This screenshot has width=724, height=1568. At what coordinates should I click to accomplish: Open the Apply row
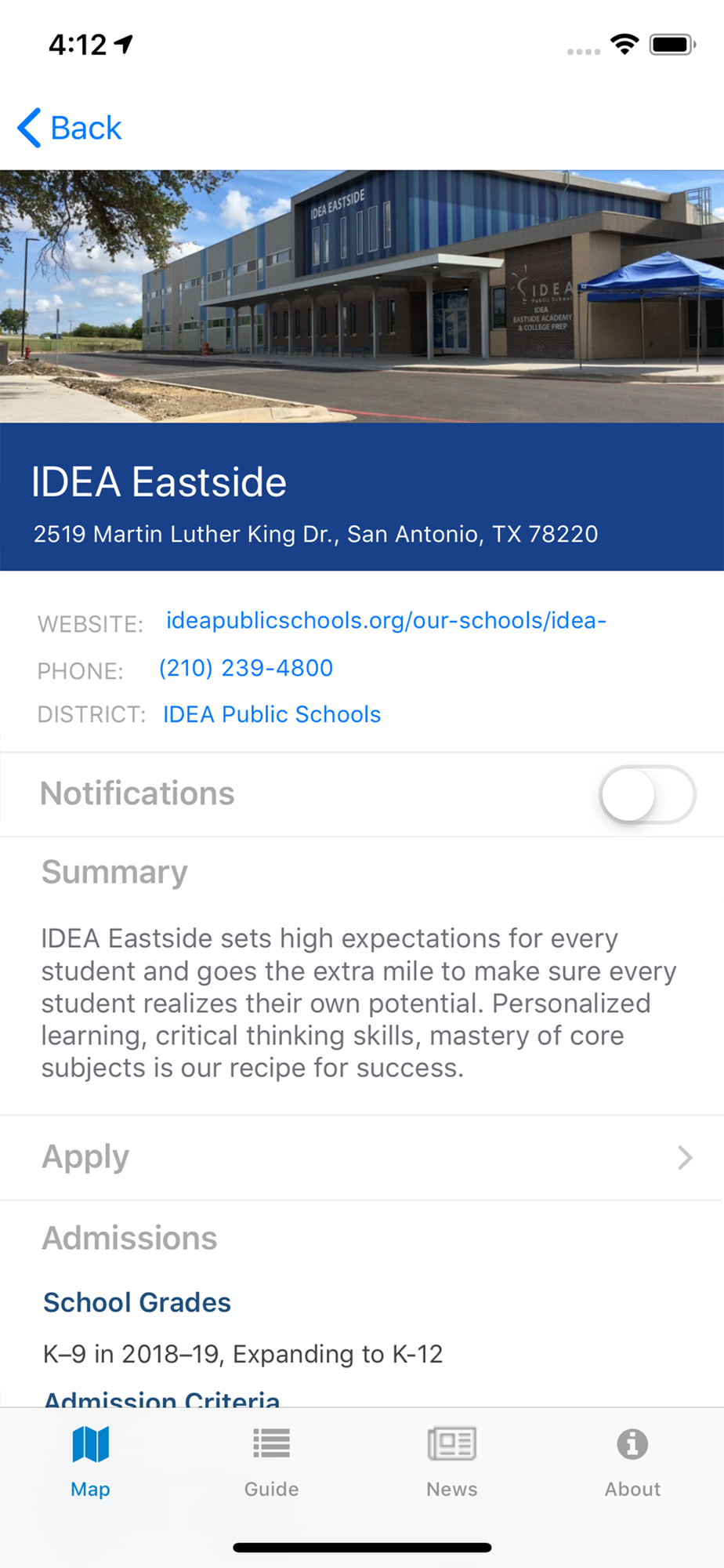(x=362, y=1157)
